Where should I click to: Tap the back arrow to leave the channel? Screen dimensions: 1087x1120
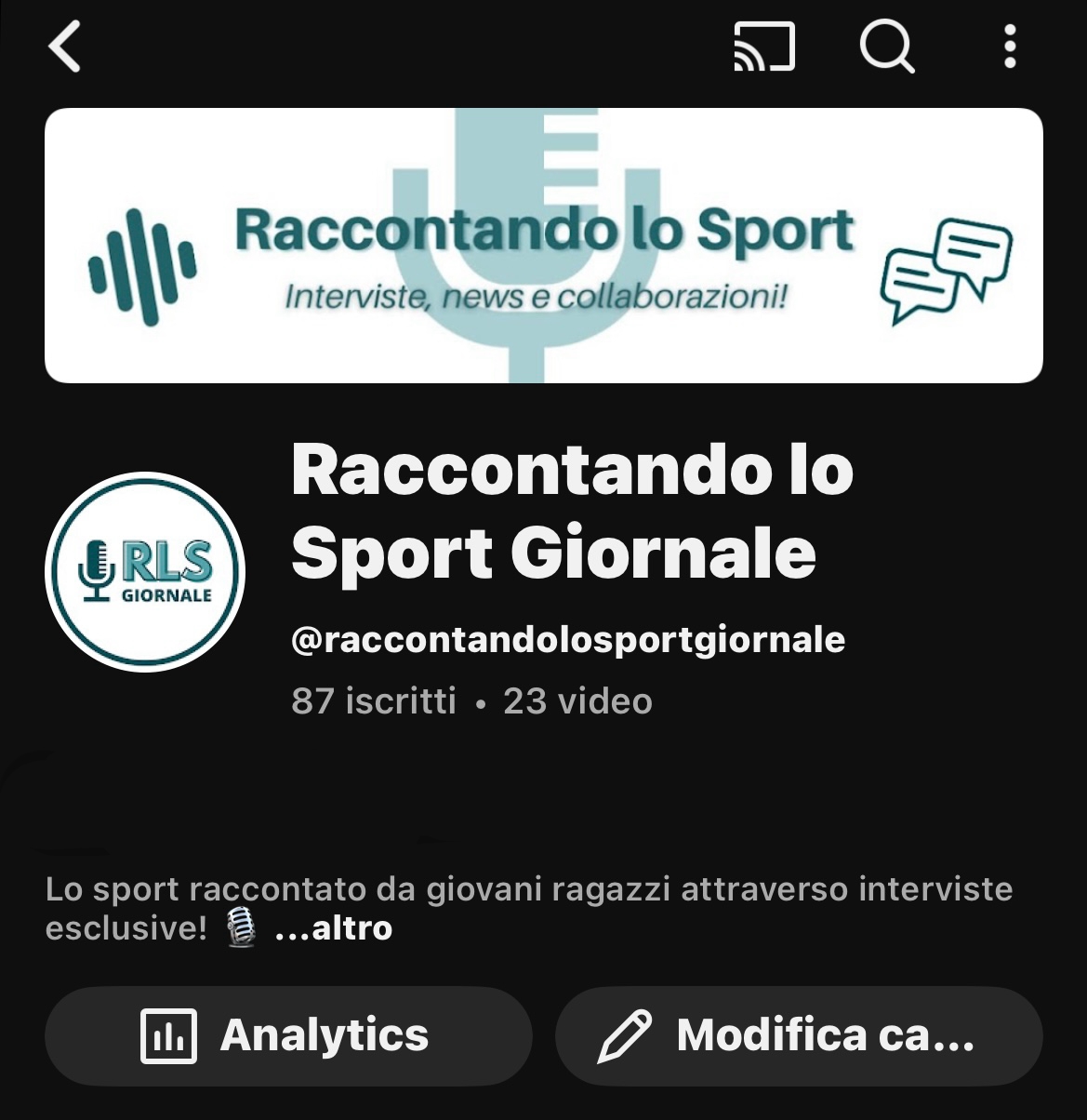(65, 47)
